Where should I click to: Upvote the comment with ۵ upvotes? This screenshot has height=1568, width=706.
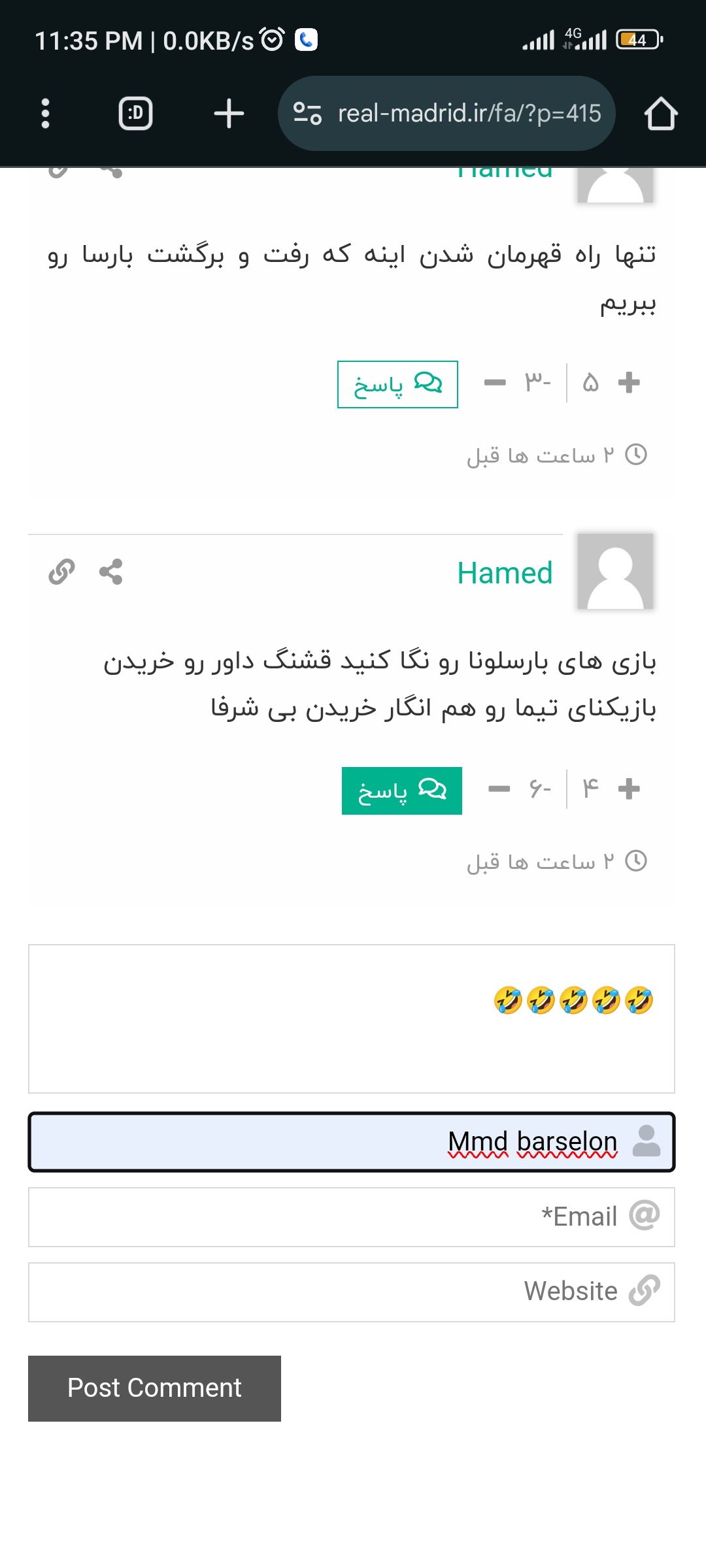629,382
